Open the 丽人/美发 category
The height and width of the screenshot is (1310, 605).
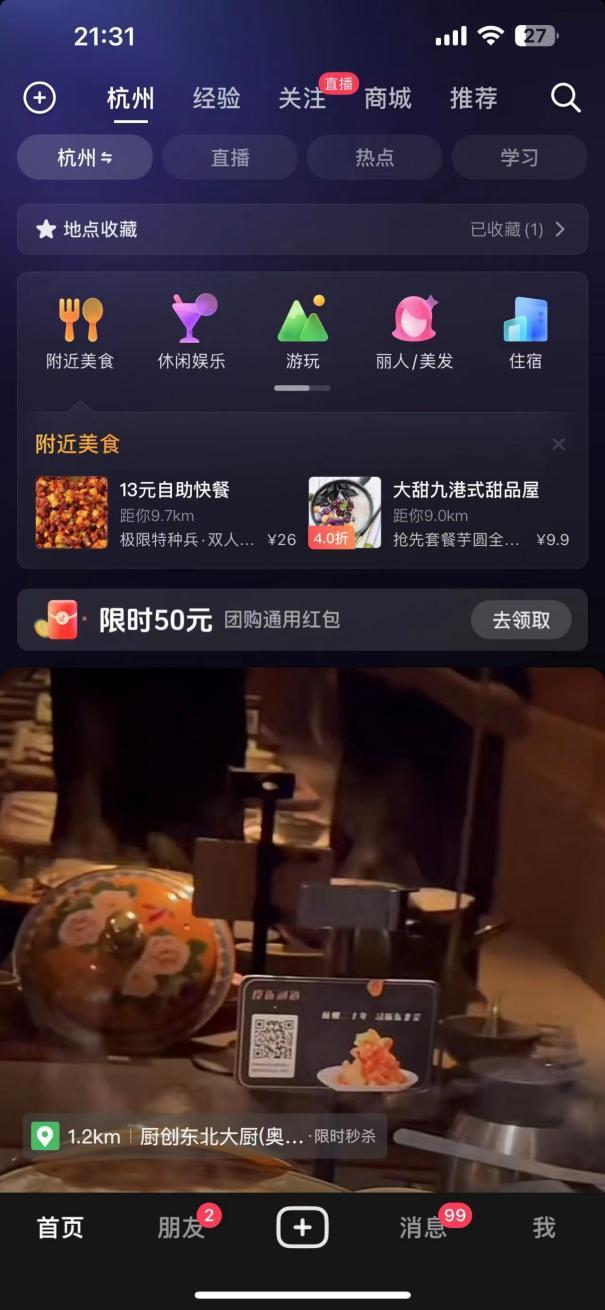(x=414, y=332)
